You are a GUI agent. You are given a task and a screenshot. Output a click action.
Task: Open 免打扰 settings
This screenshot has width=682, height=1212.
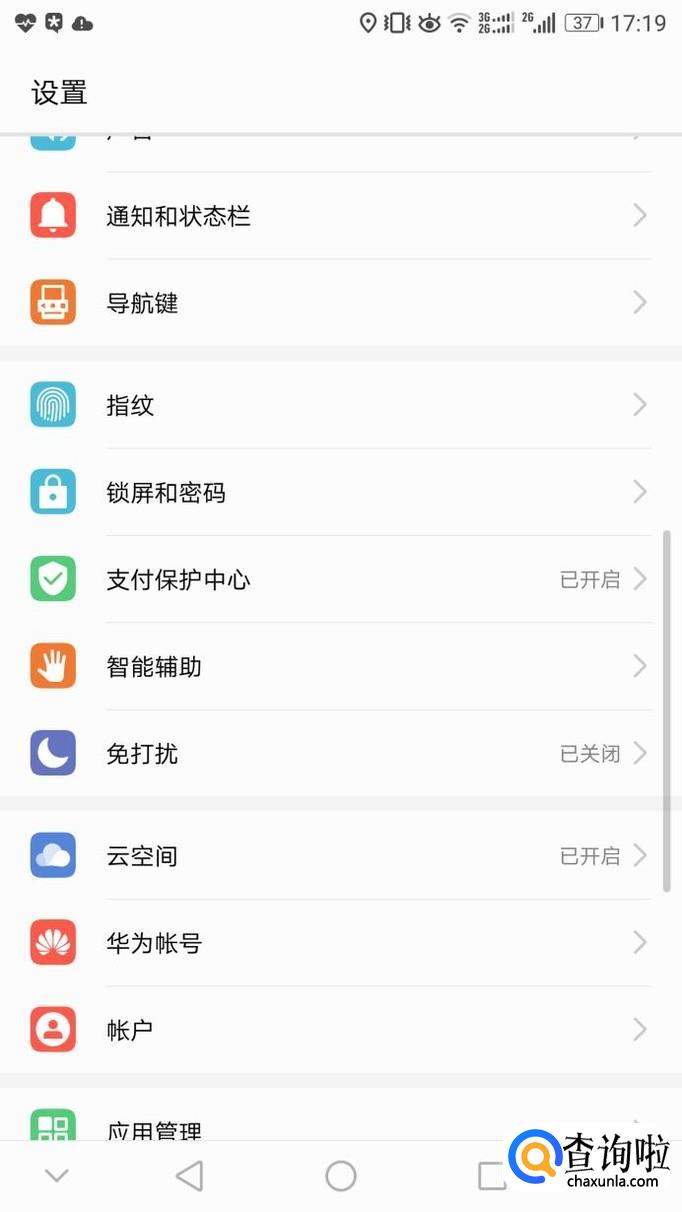[341, 753]
